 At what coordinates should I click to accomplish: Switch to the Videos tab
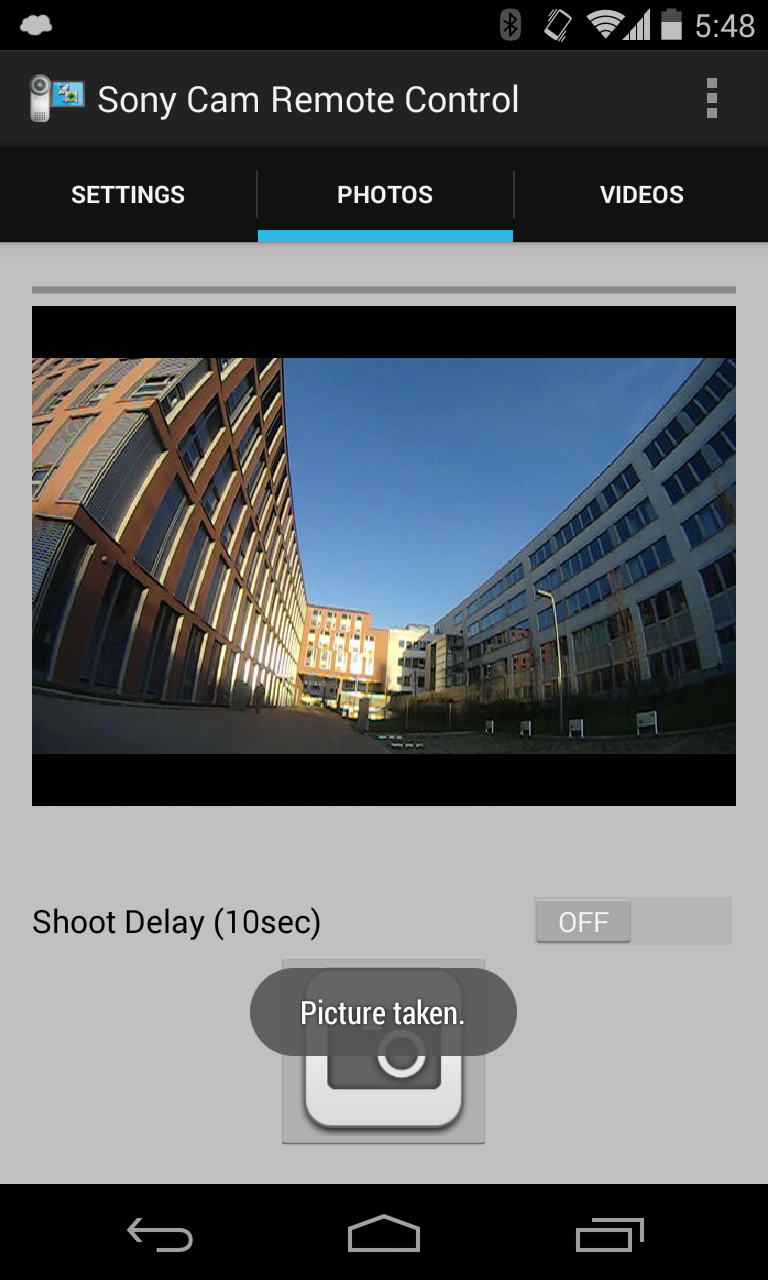pos(641,194)
